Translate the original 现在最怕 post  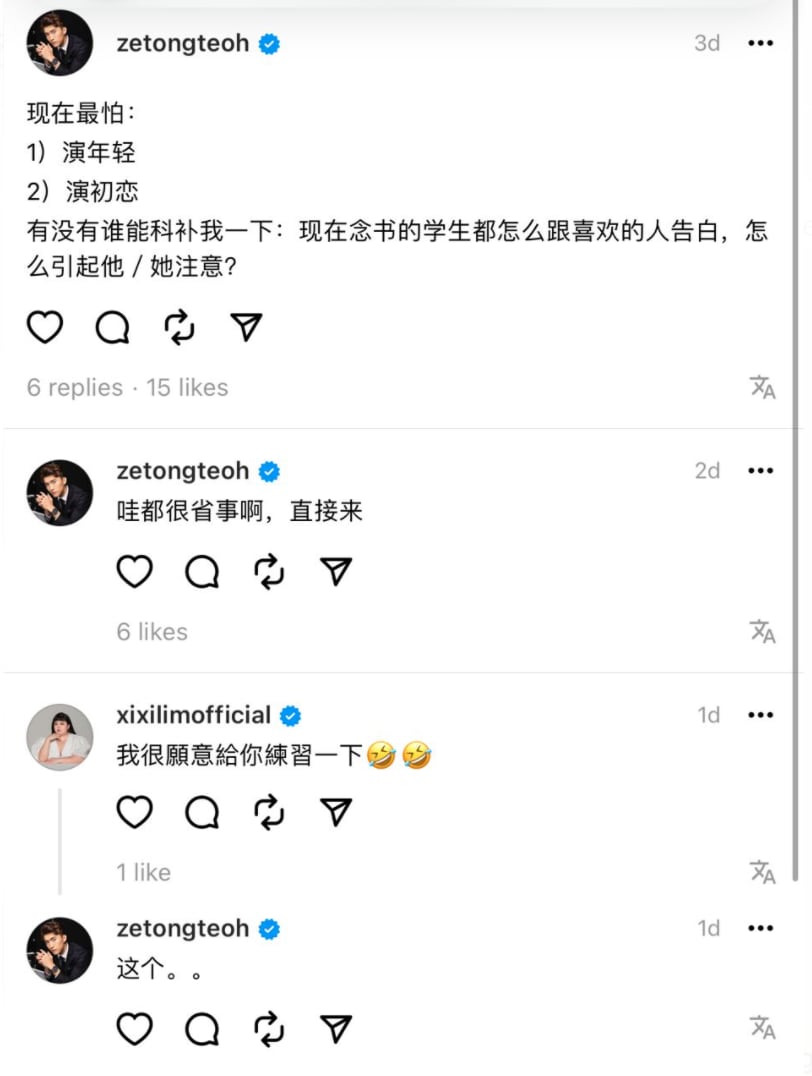(x=763, y=387)
